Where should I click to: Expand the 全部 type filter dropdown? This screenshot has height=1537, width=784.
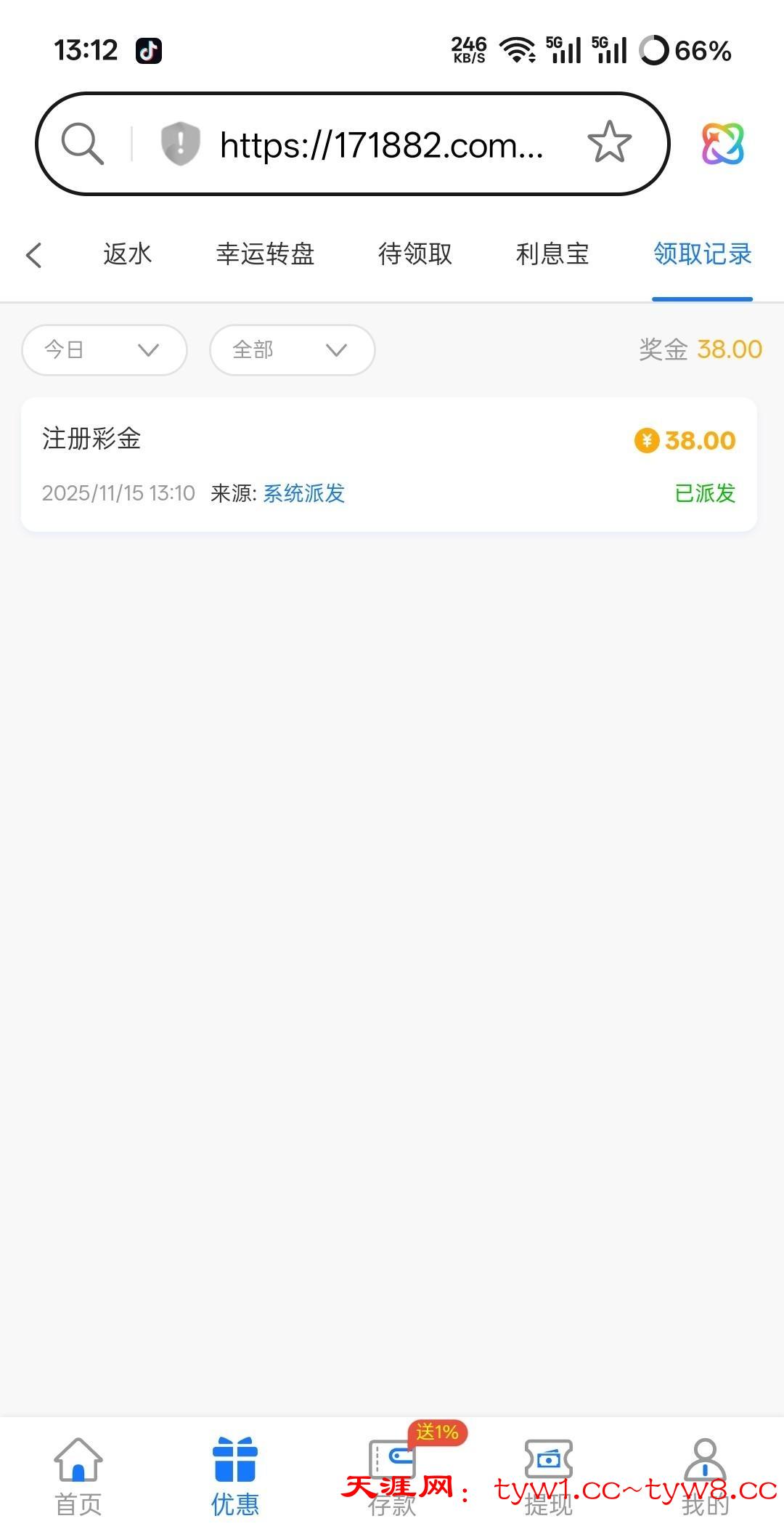(292, 350)
